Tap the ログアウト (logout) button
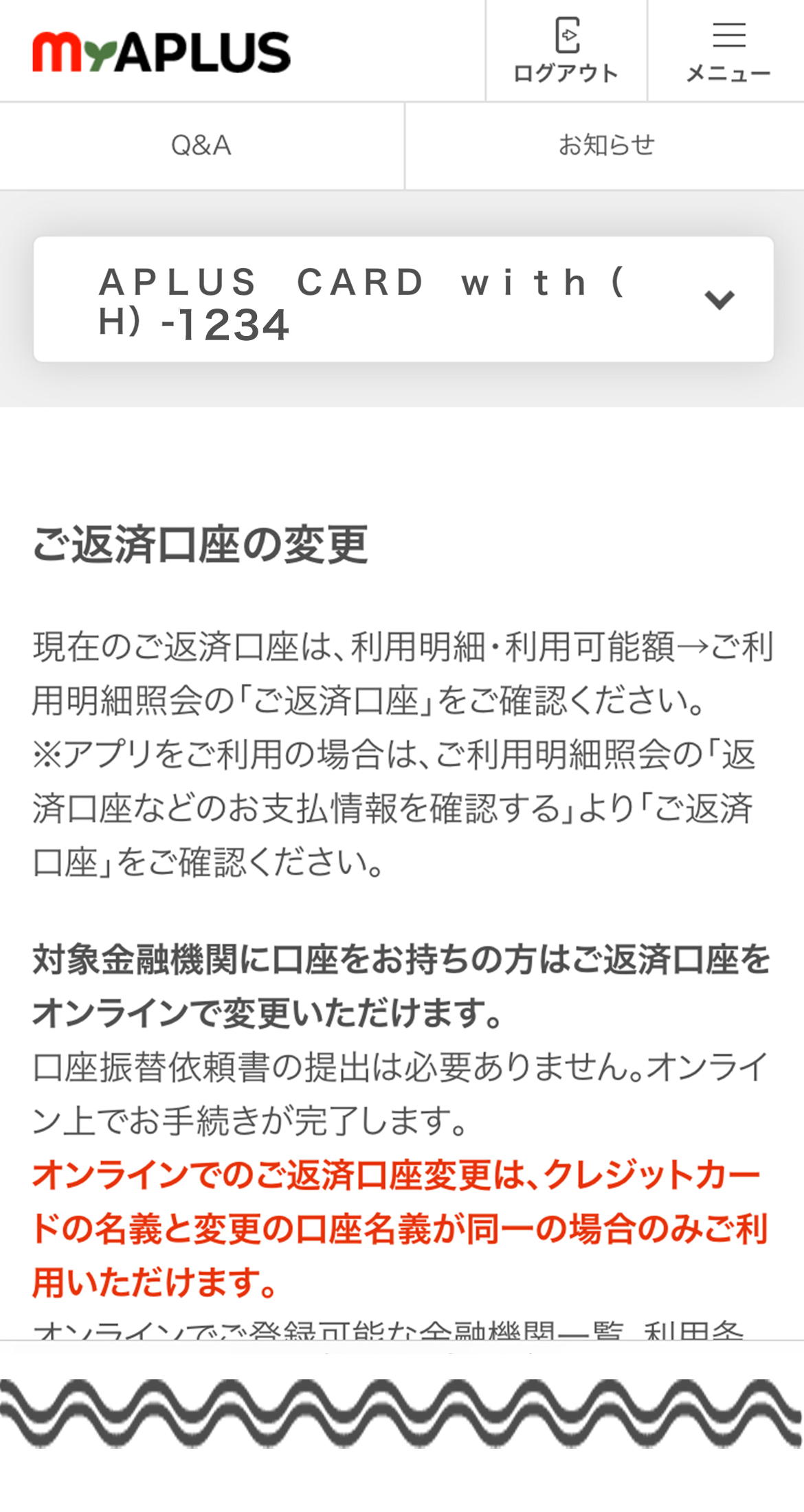804x1512 pixels. (566, 51)
